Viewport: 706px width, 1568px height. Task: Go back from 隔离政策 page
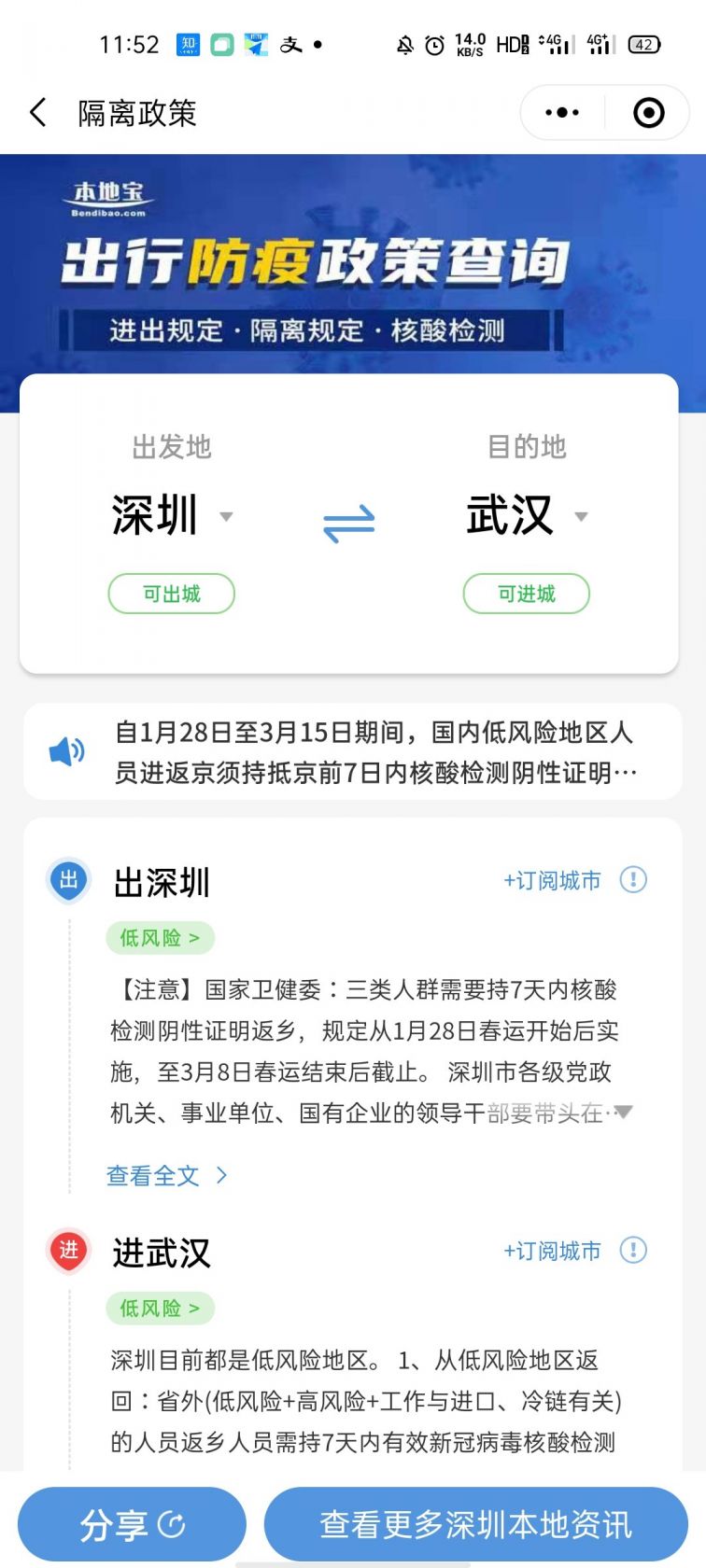tap(38, 113)
